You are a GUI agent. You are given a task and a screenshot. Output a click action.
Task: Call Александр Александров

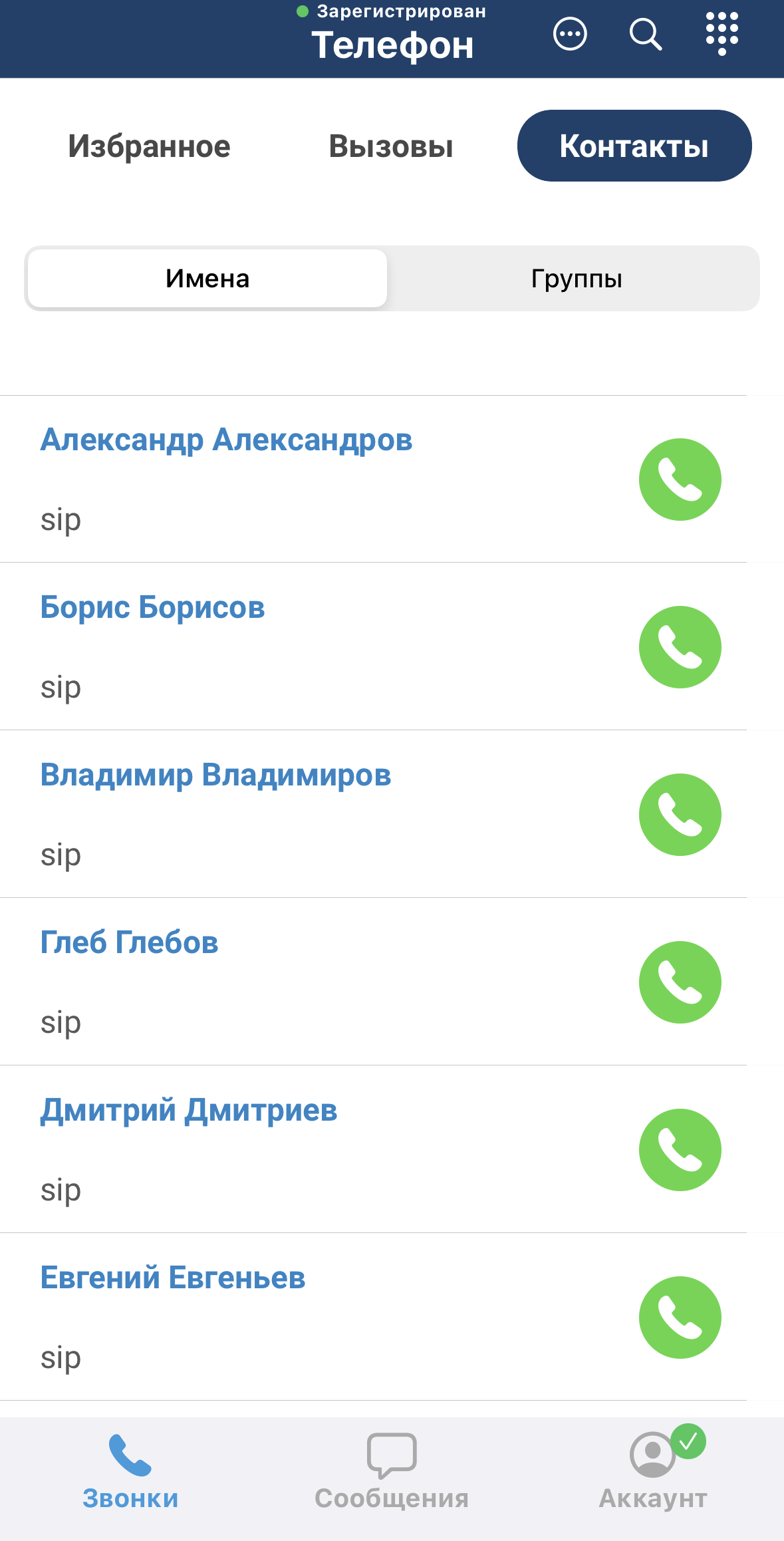pos(680,480)
